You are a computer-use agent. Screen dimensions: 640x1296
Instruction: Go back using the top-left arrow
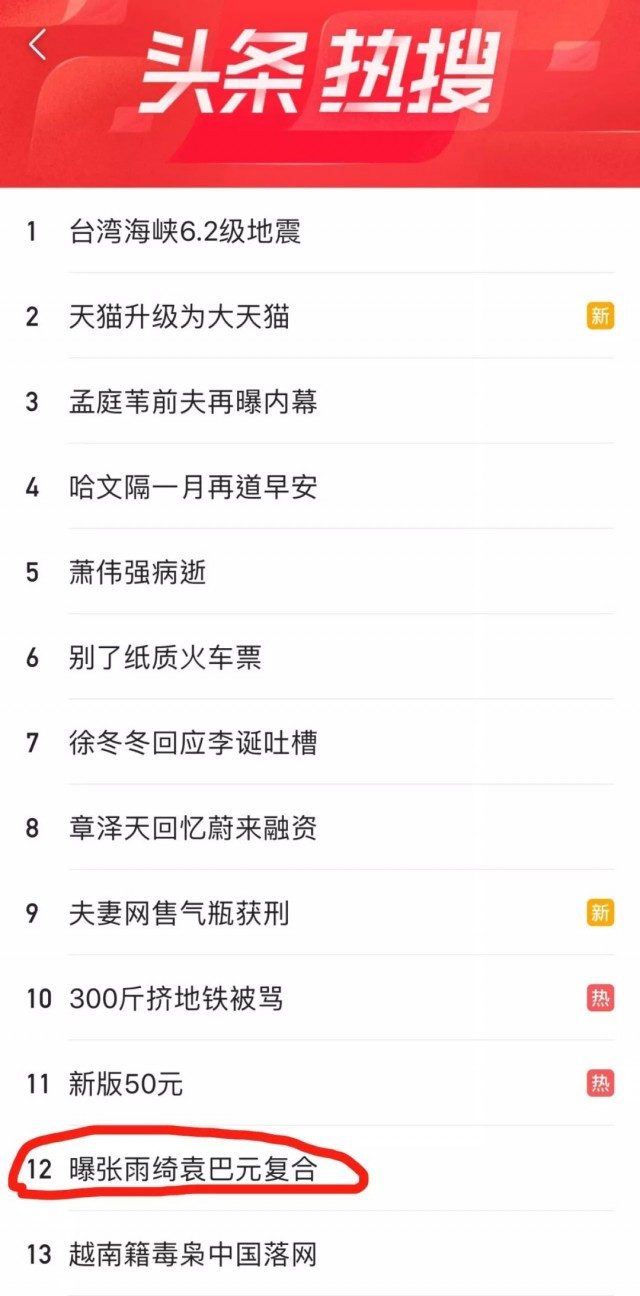pos(38,45)
